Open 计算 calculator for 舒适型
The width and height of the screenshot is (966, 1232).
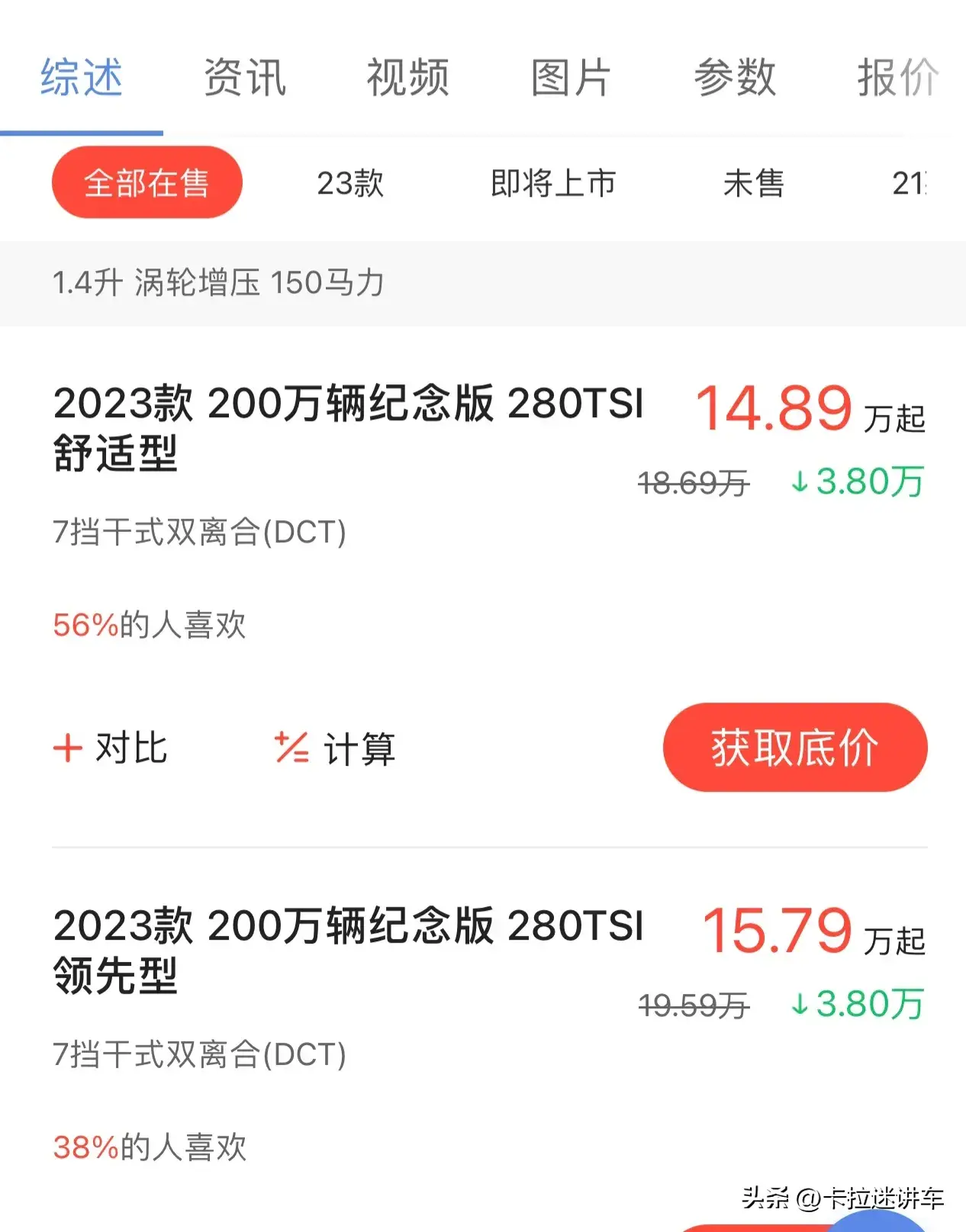click(x=336, y=748)
